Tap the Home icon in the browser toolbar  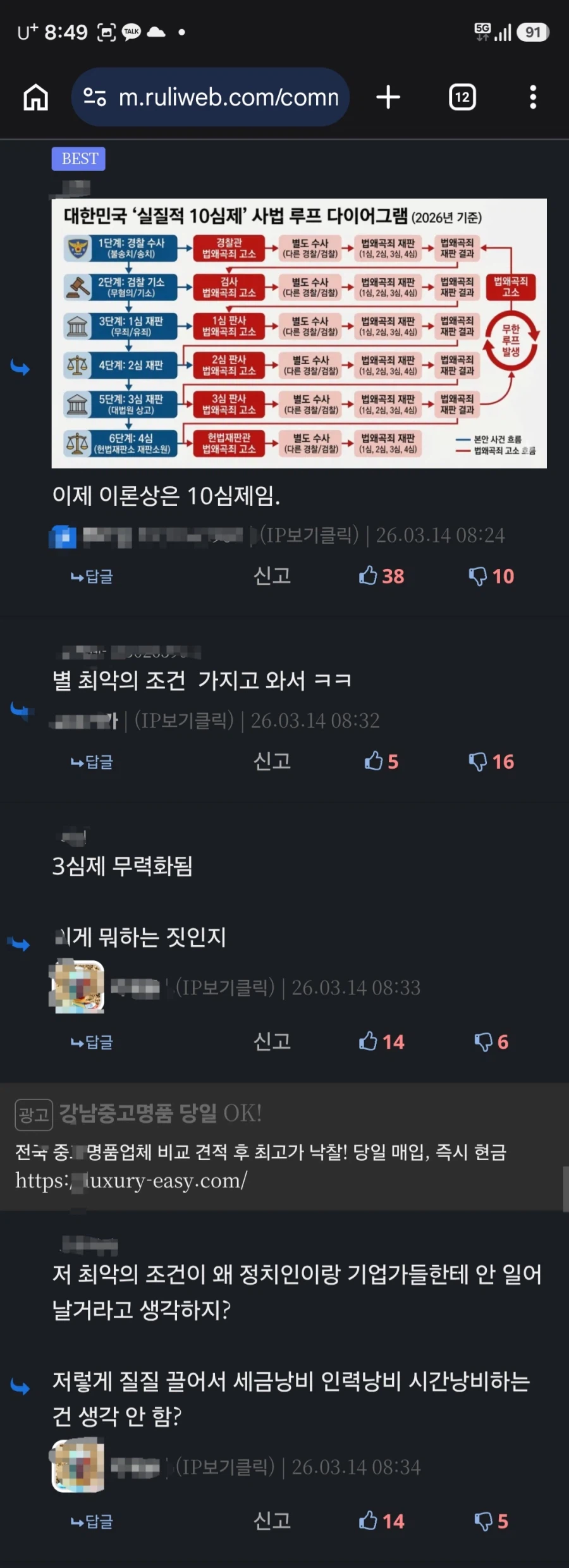click(x=35, y=97)
